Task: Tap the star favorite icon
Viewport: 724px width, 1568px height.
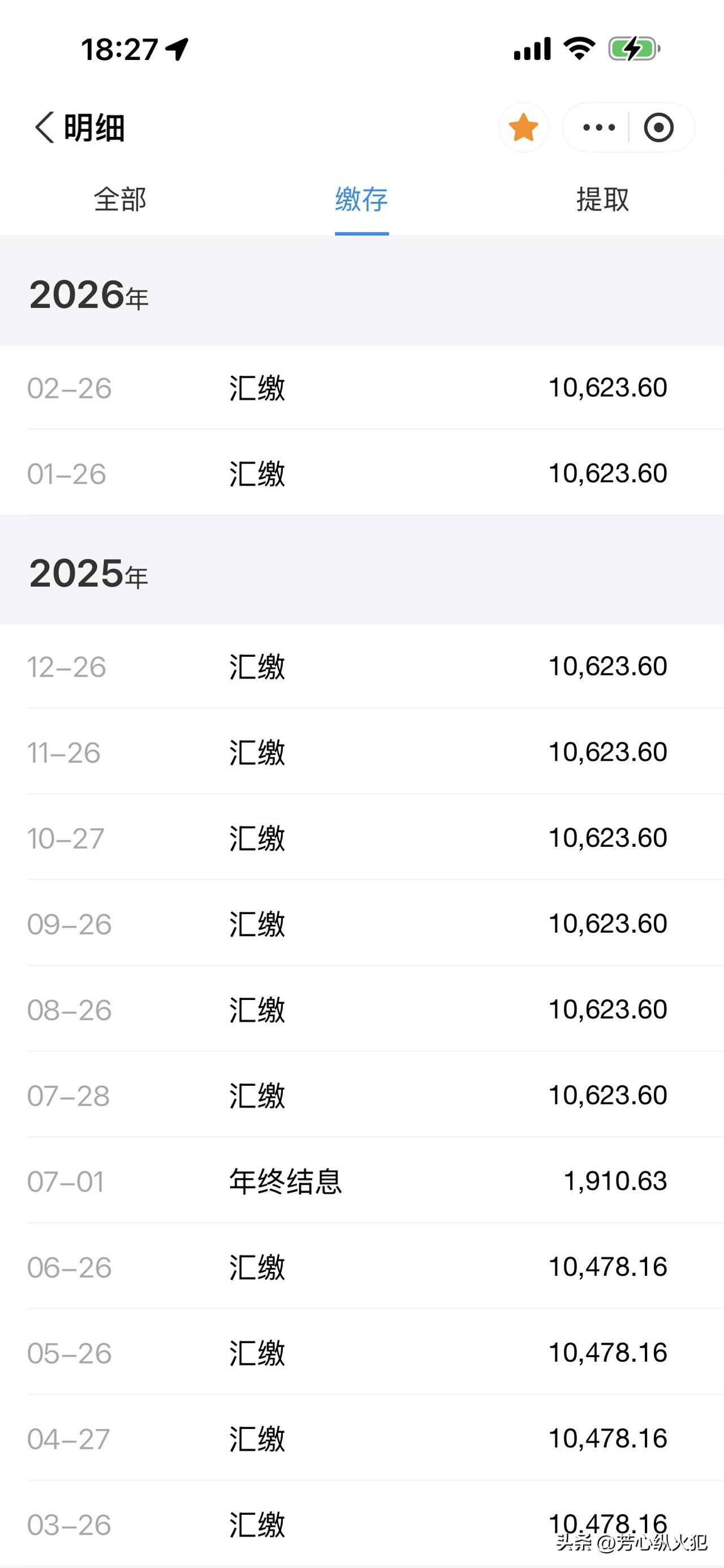Action: [x=524, y=128]
